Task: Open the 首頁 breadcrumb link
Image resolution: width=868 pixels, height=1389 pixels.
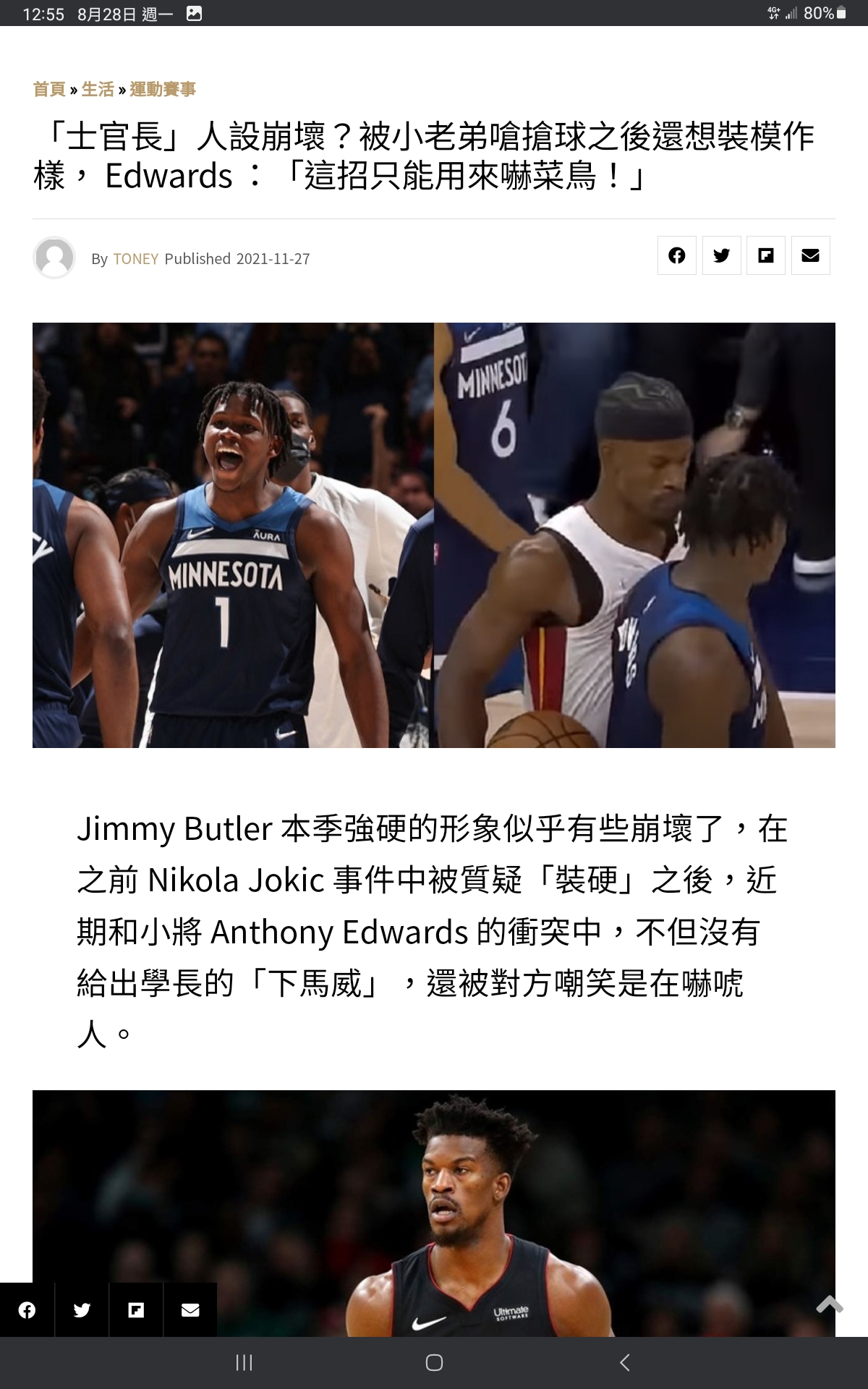Action: click(49, 89)
